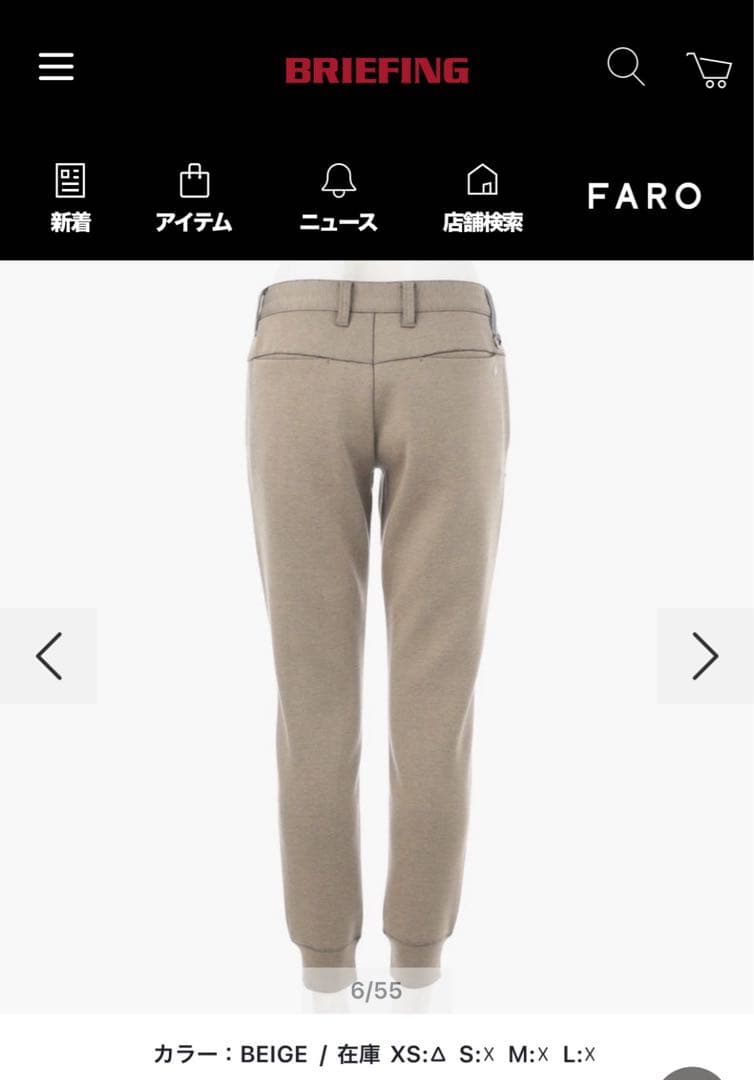This screenshot has width=754, height=1080.
Task: View the shopping cart
Action: (709, 70)
